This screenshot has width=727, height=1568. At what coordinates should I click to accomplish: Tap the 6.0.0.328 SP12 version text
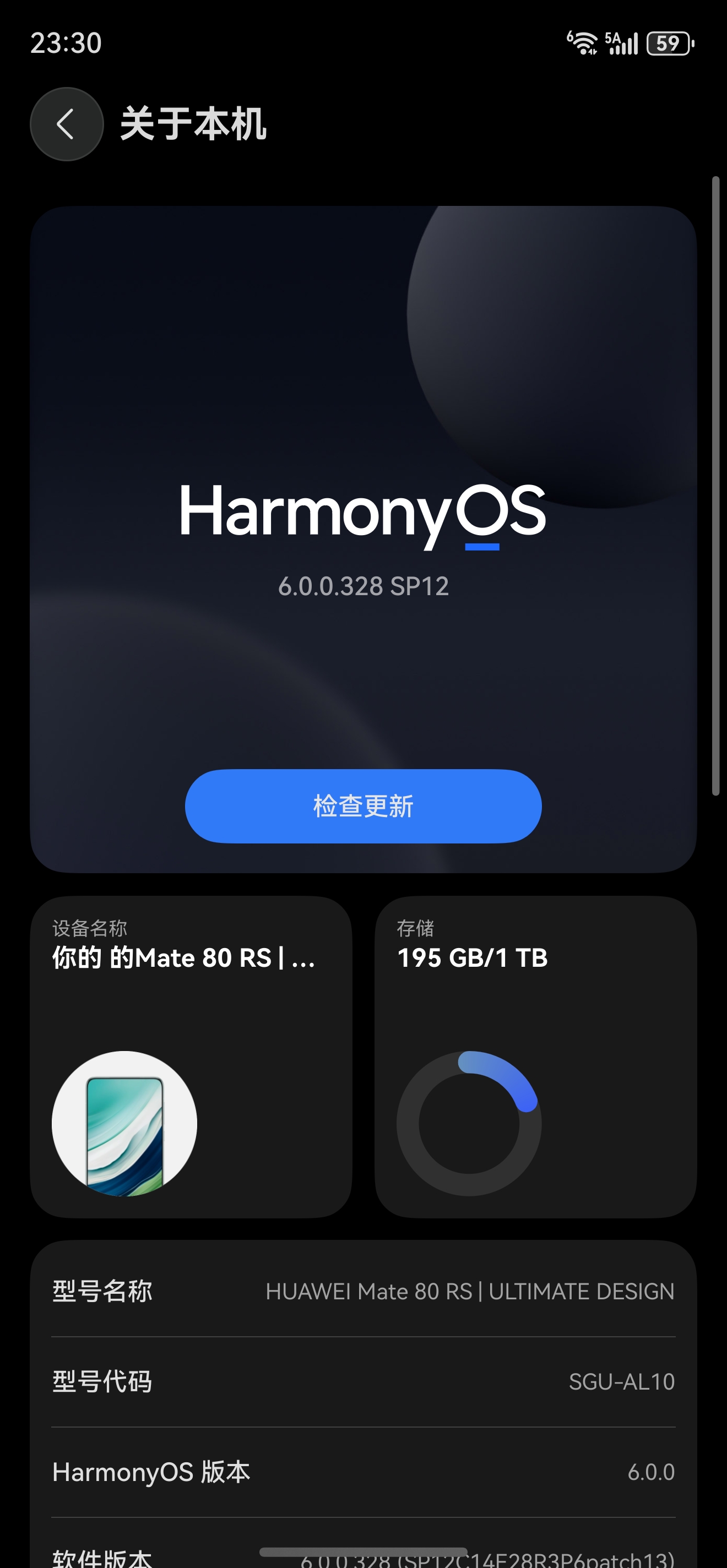(x=363, y=586)
